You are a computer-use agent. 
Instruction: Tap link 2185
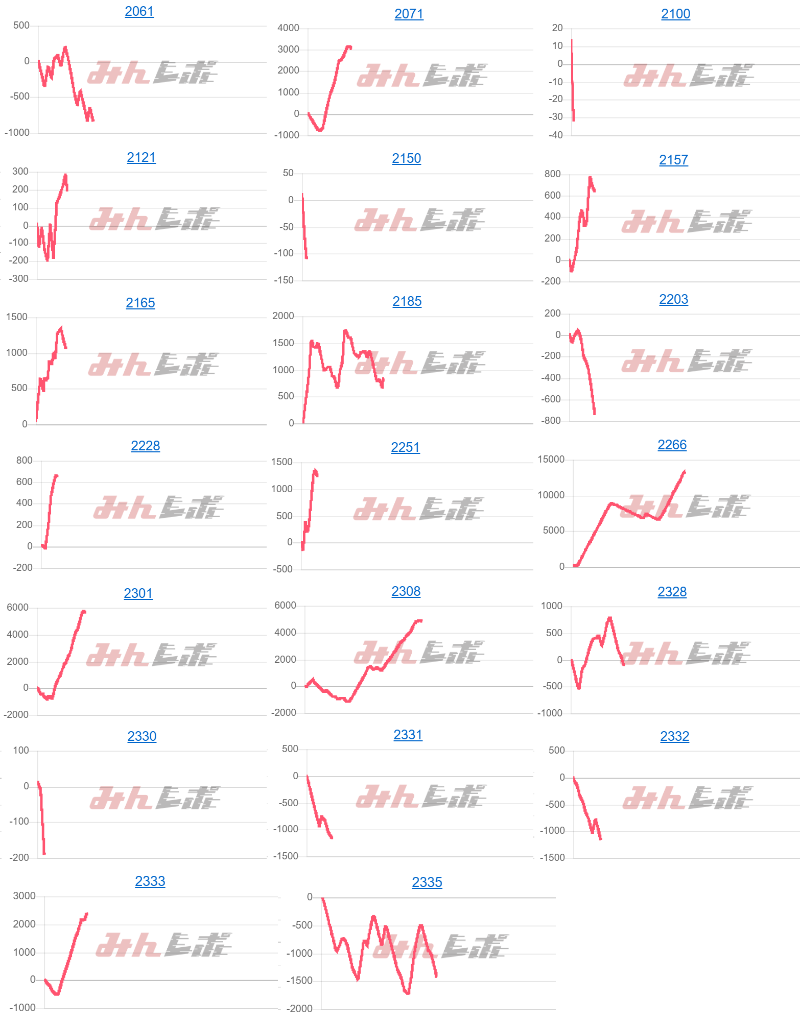tap(407, 301)
